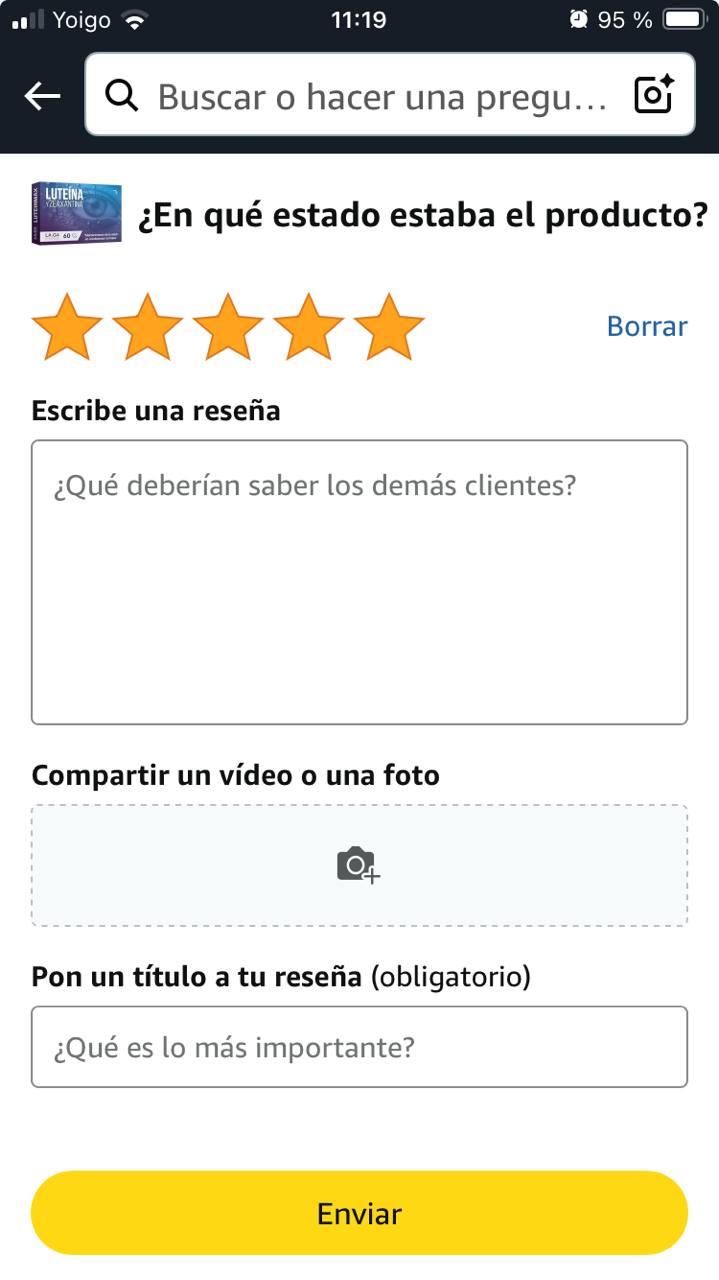Image resolution: width=719 pixels, height=1280 pixels.
Task: Go back with the arrow icon
Action: (42, 96)
